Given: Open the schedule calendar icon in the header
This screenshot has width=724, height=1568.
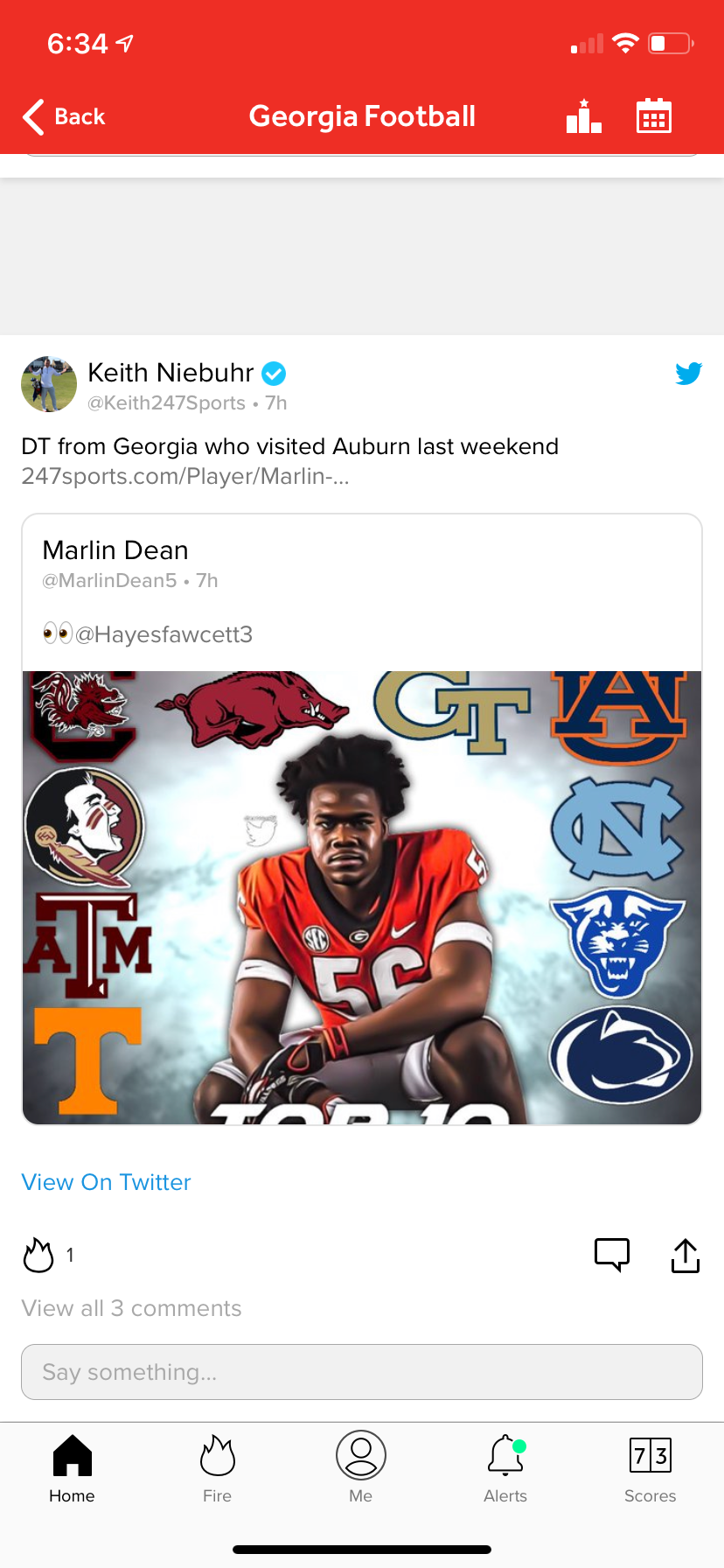Looking at the screenshot, I should coord(653,115).
